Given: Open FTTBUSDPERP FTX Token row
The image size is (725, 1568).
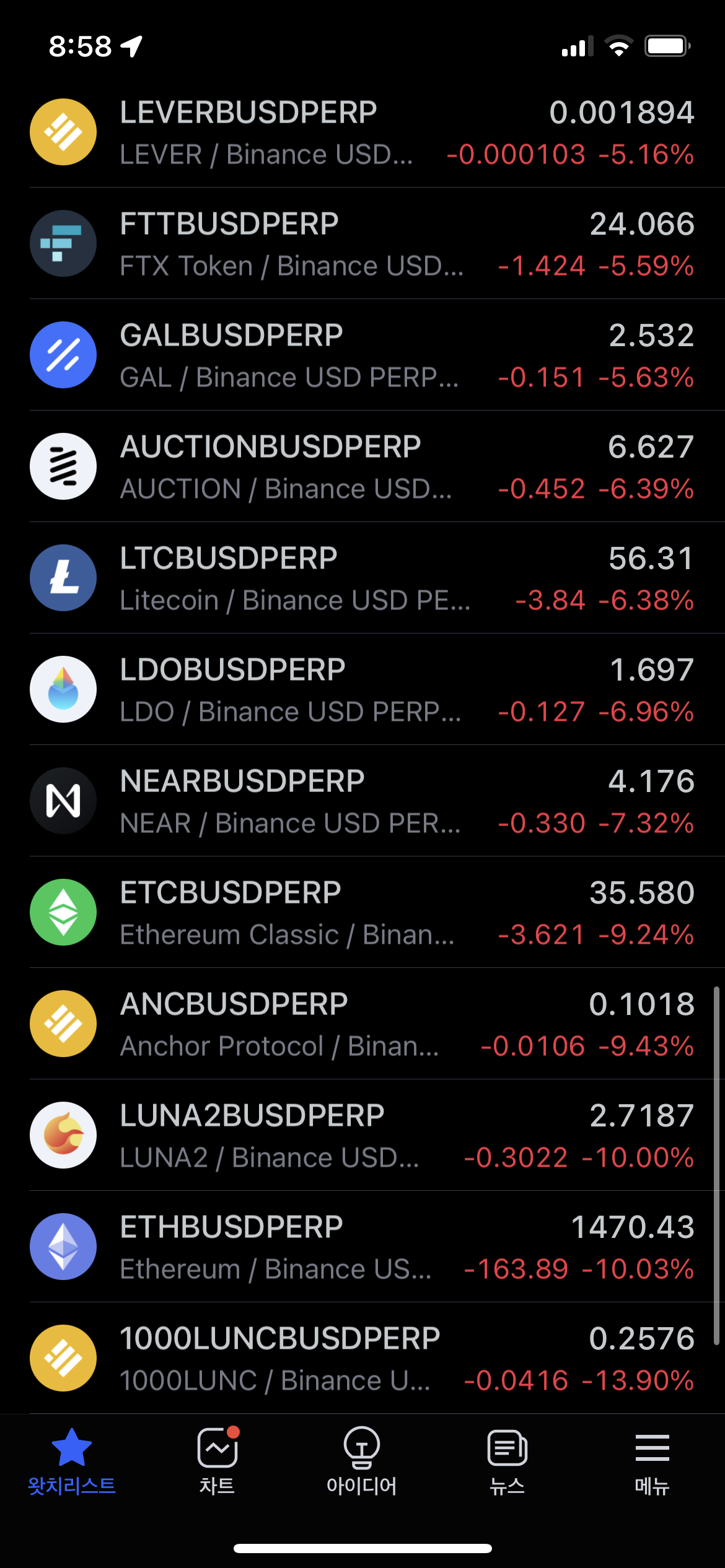Looking at the screenshot, I should coord(362,243).
